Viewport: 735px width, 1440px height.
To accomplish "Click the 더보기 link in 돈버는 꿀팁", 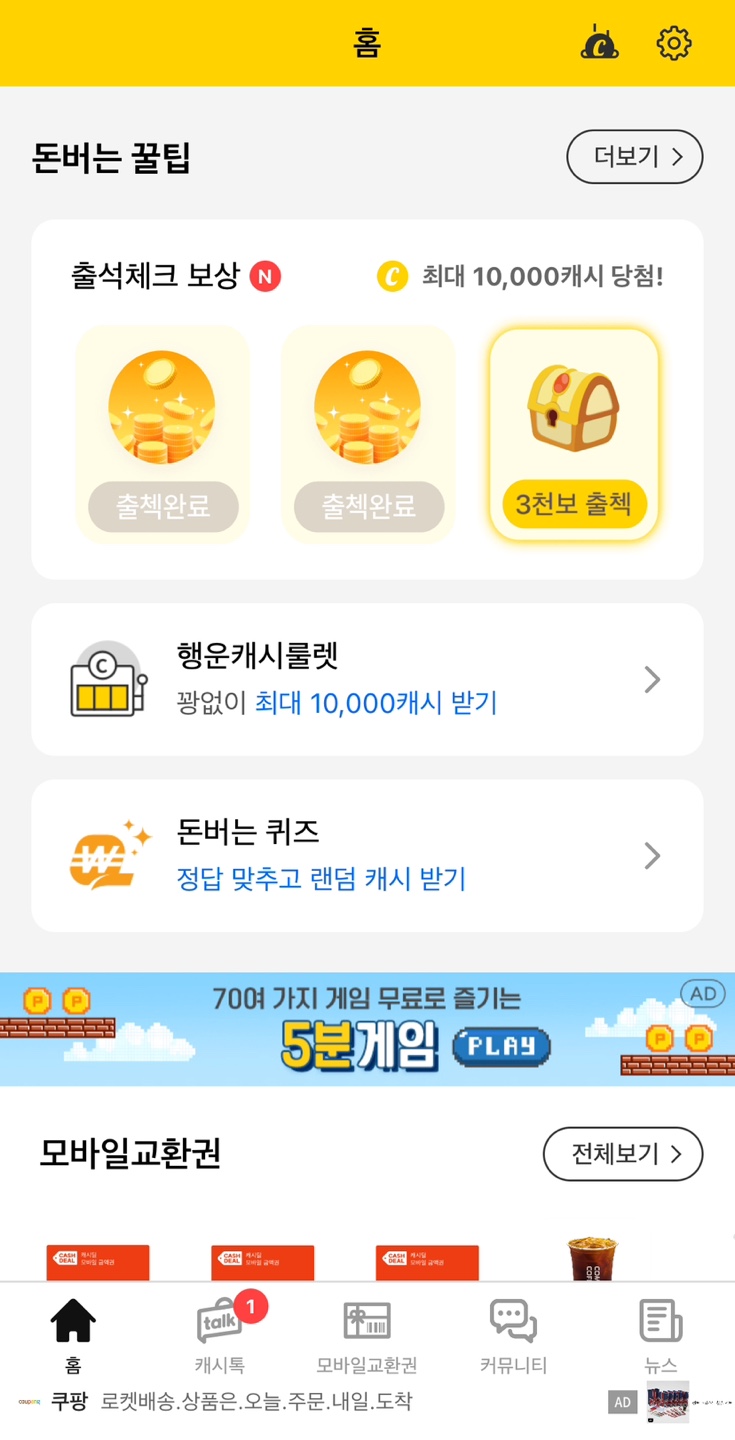I will coord(634,157).
